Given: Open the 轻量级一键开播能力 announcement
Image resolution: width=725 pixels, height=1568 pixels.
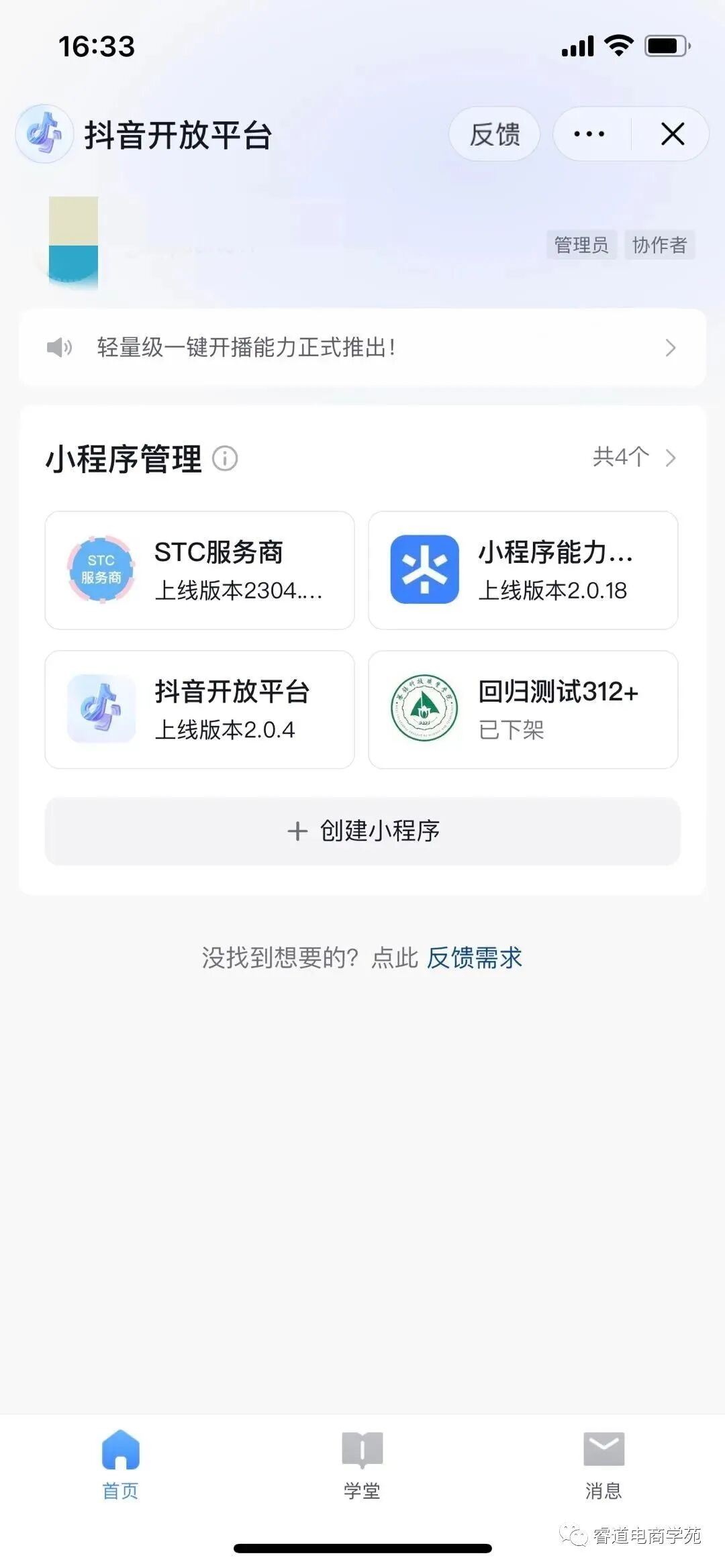Looking at the screenshot, I should (362, 348).
